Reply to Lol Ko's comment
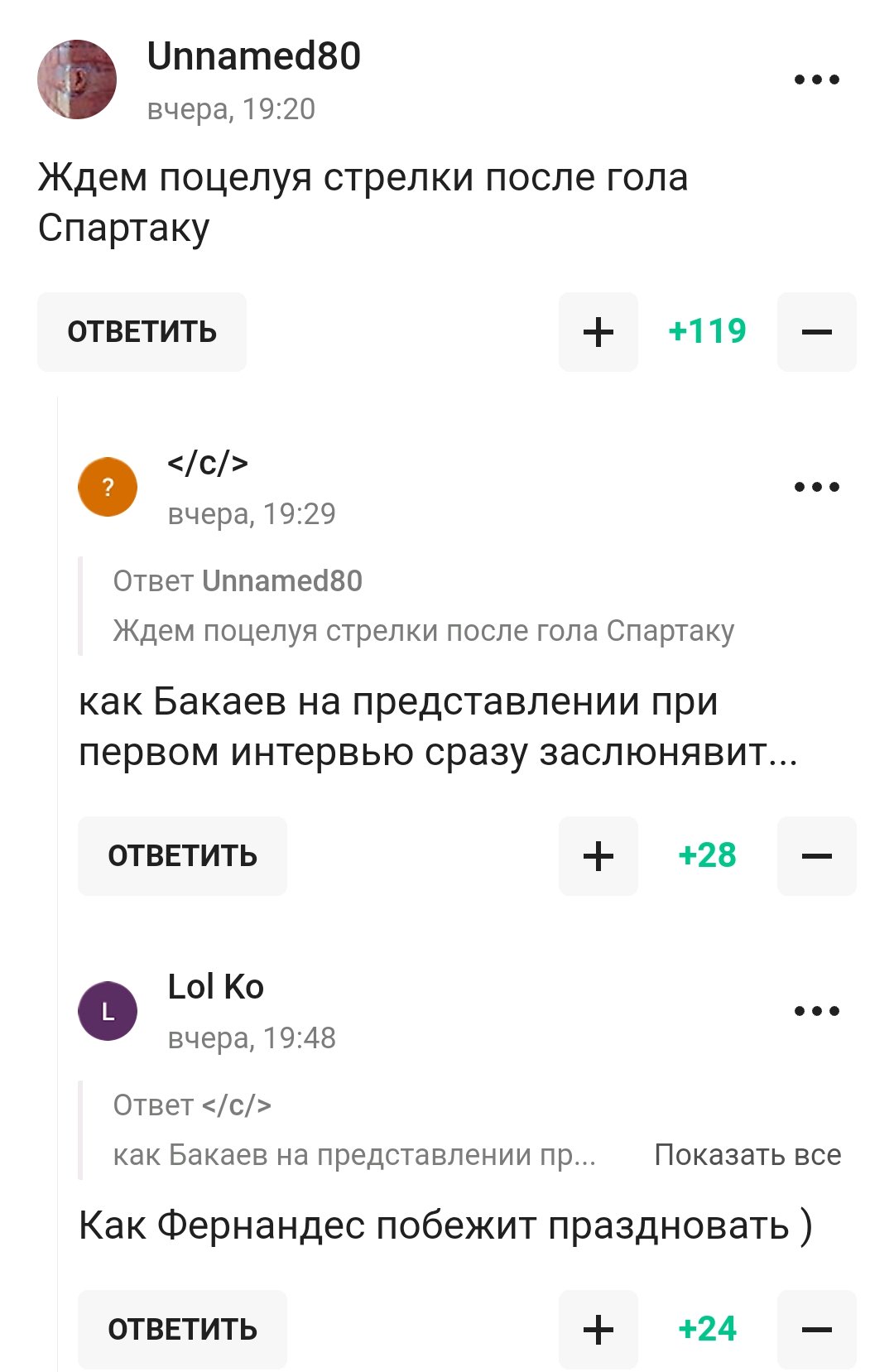Viewport: 894px width, 1372px height. [x=182, y=1330]
